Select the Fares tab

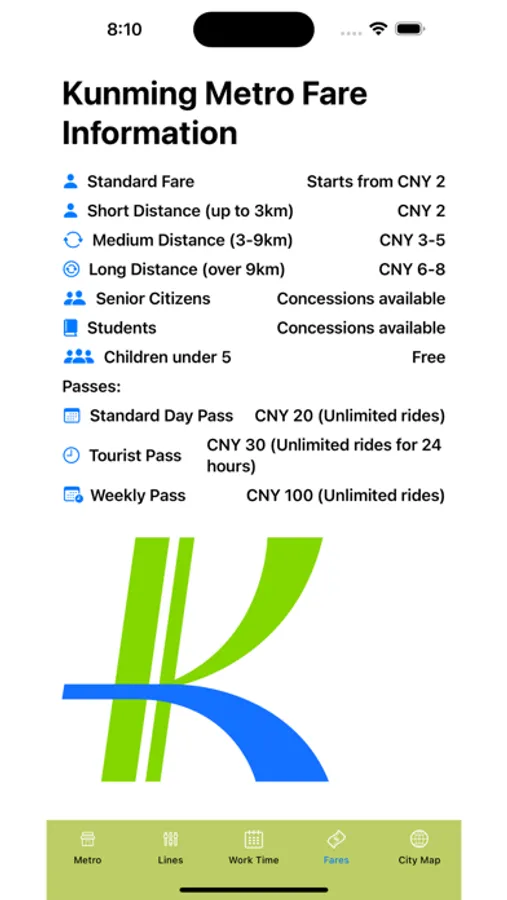coord(336,847)
